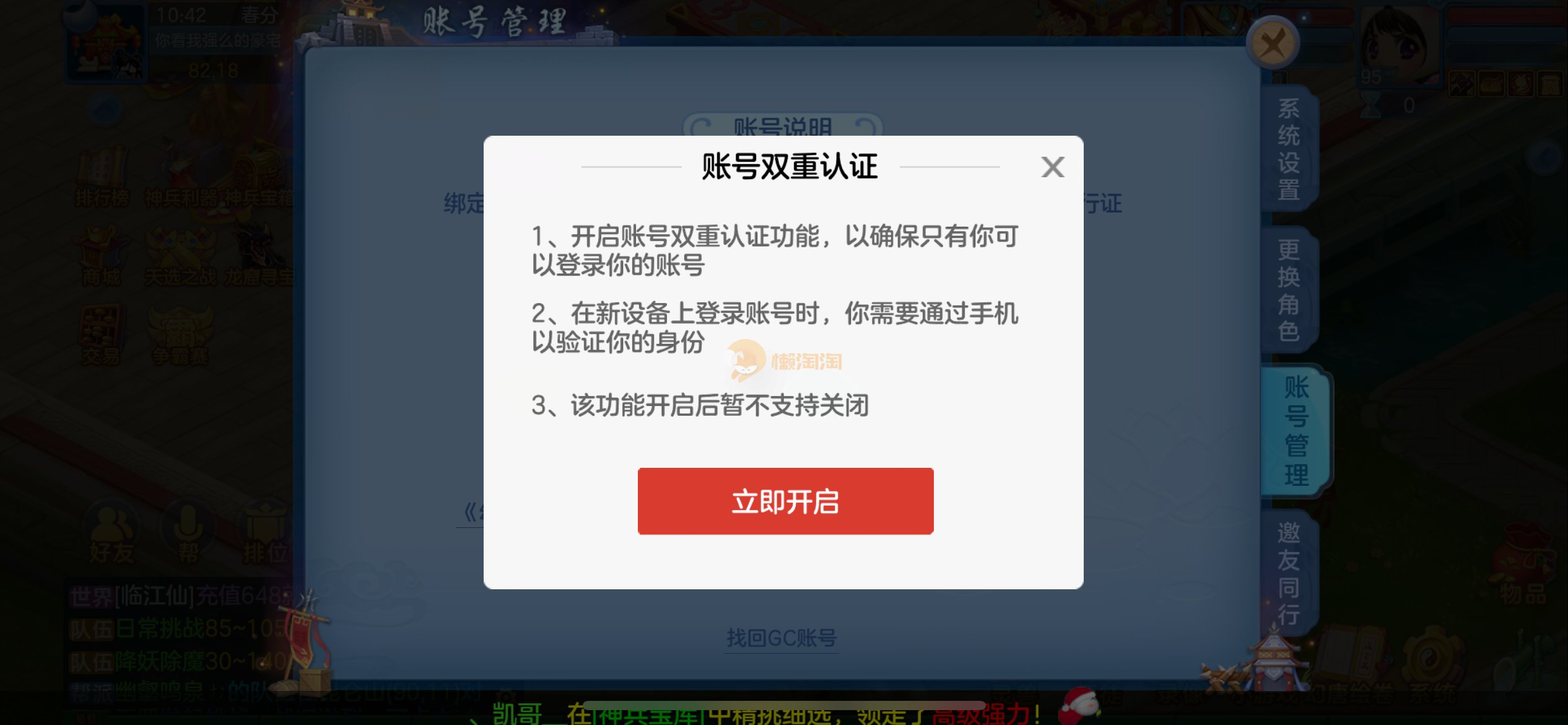Open the 找回GC账号 link
Viewport: 1568px width, 725px height.
(x=782, y=638)
